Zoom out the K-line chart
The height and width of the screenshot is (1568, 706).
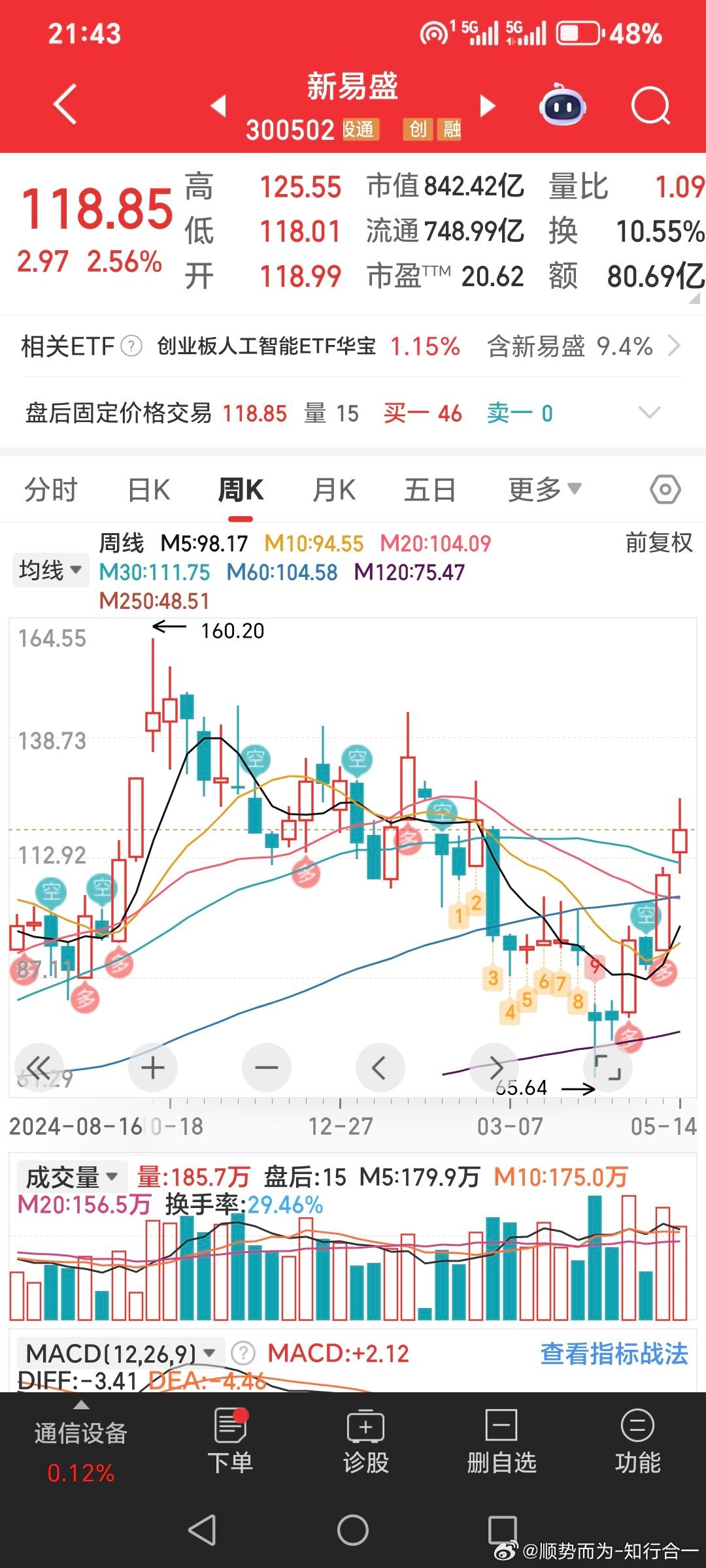266,1068
